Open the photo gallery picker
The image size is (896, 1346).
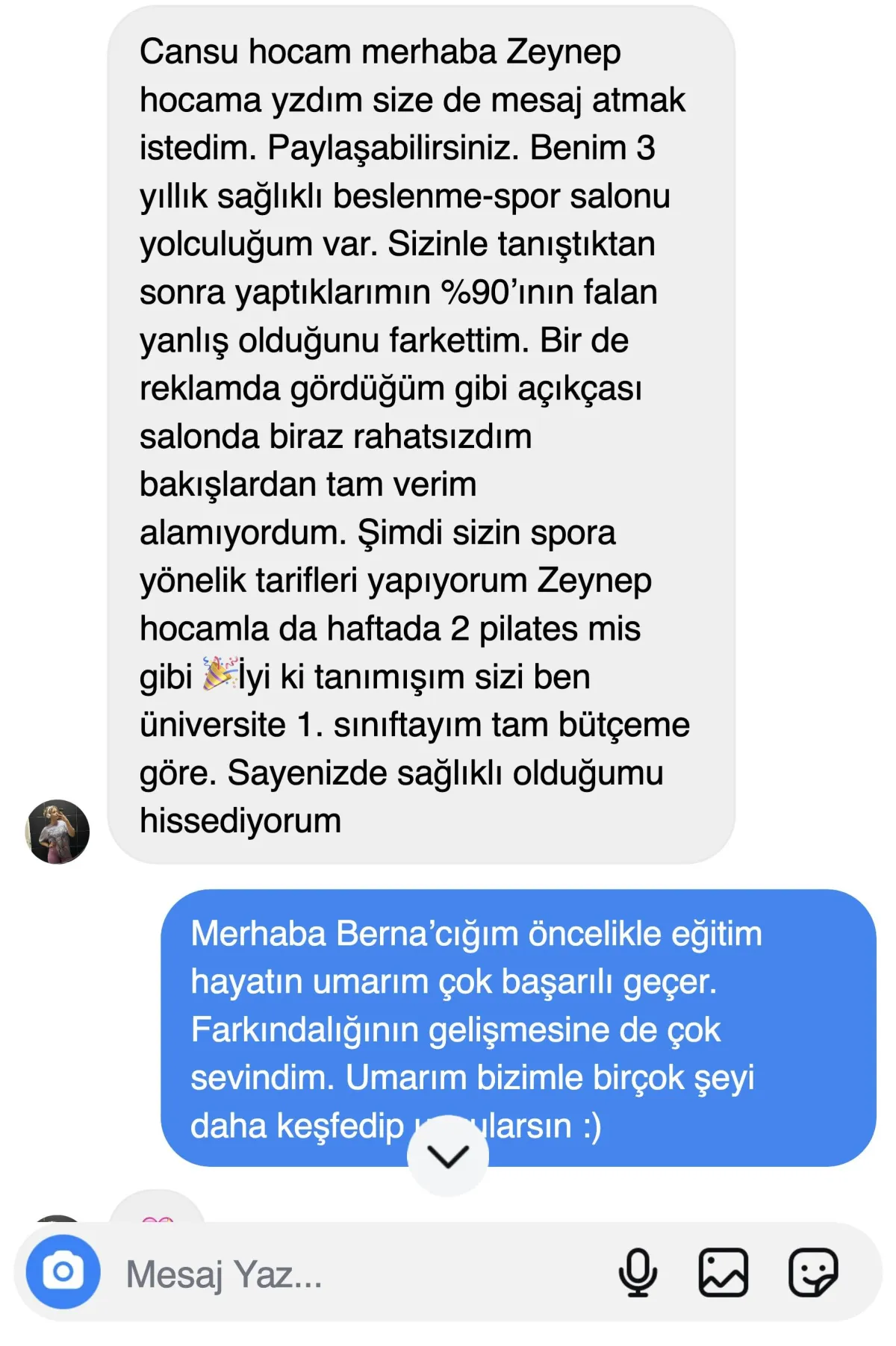[723, 1272]
